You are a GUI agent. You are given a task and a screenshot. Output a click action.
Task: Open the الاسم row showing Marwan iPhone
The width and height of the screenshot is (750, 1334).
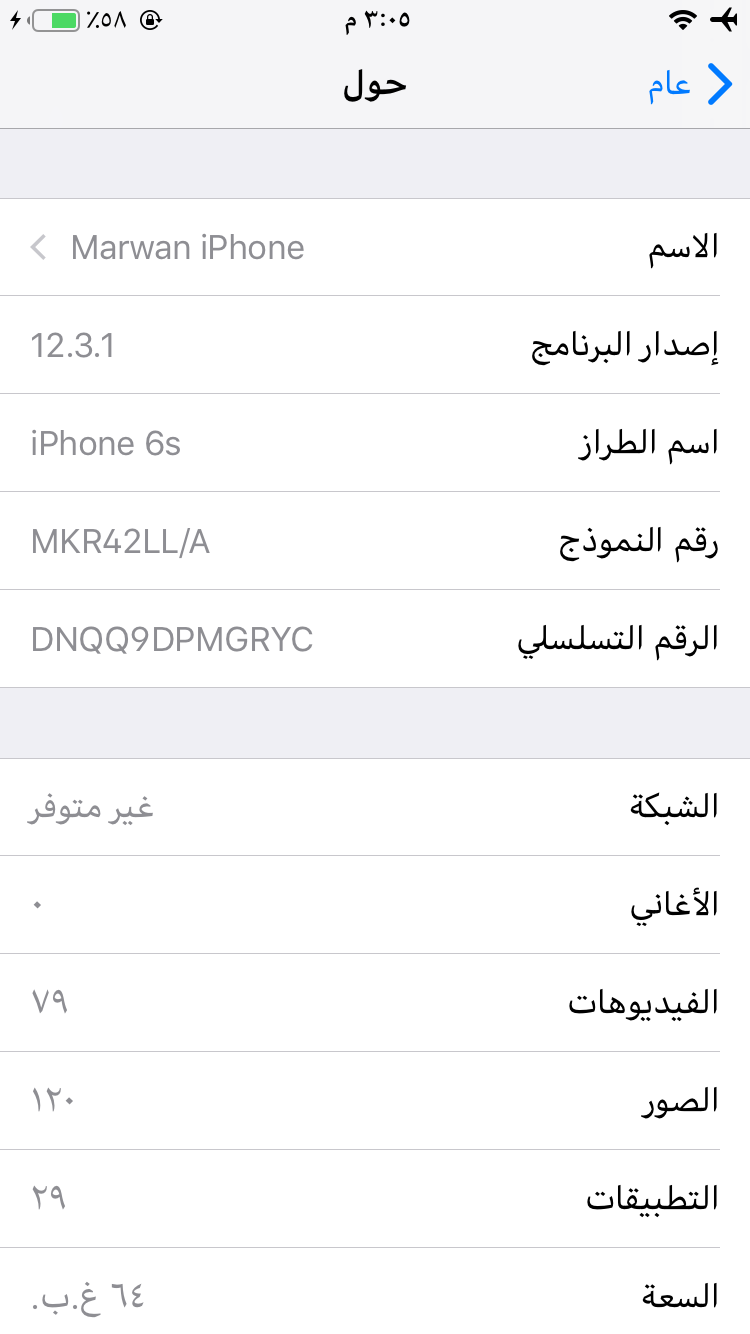(375, 247)
